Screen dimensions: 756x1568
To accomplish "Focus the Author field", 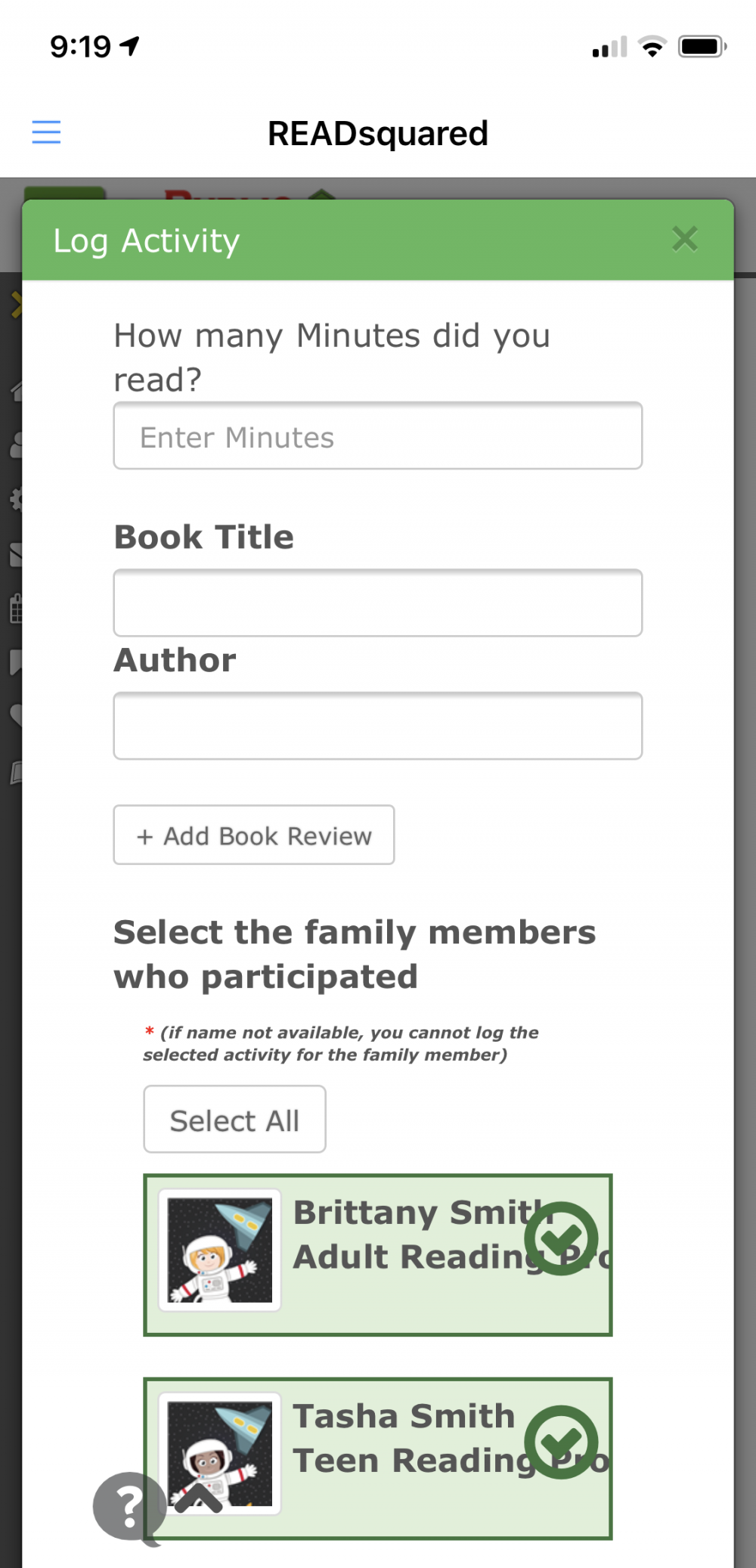I will pos(378,726).
